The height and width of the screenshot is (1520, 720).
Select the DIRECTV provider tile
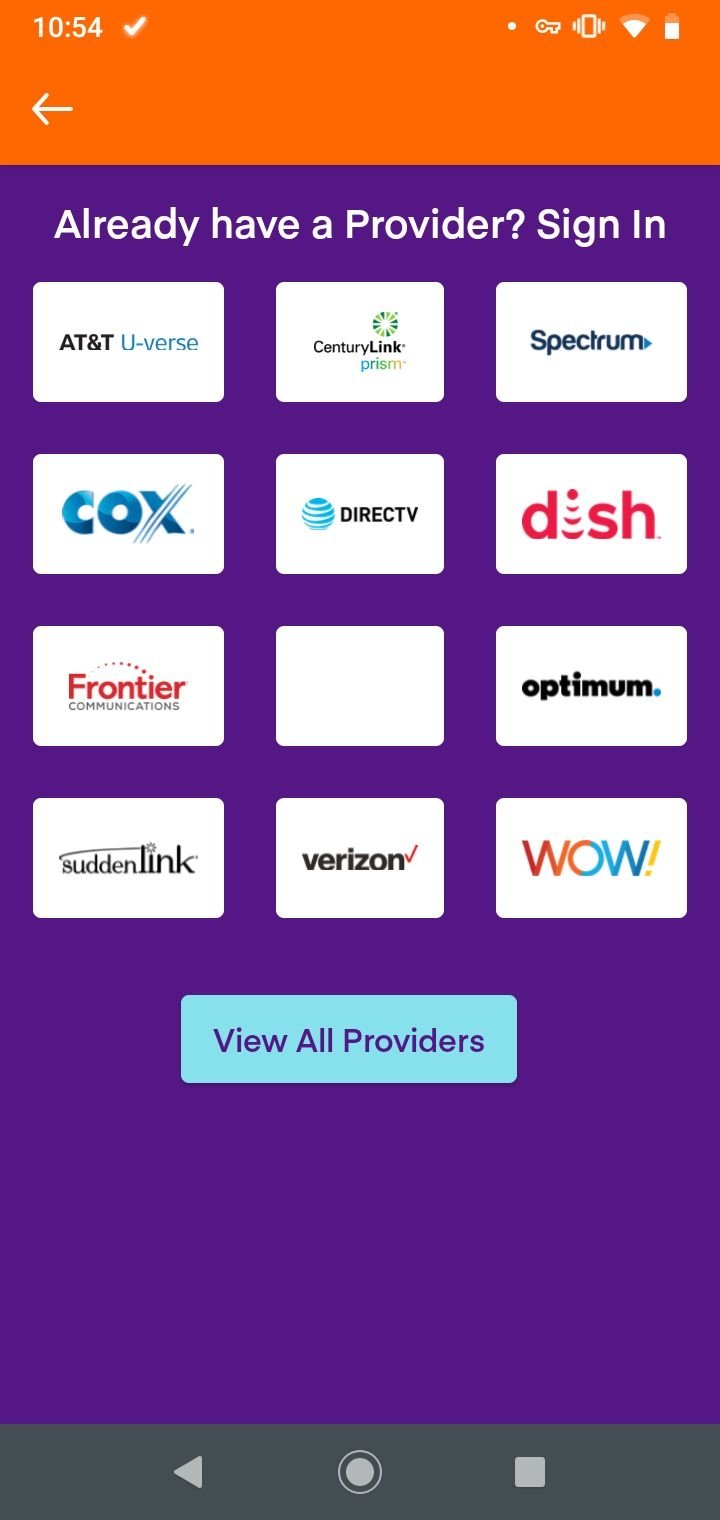coord(360,514)
